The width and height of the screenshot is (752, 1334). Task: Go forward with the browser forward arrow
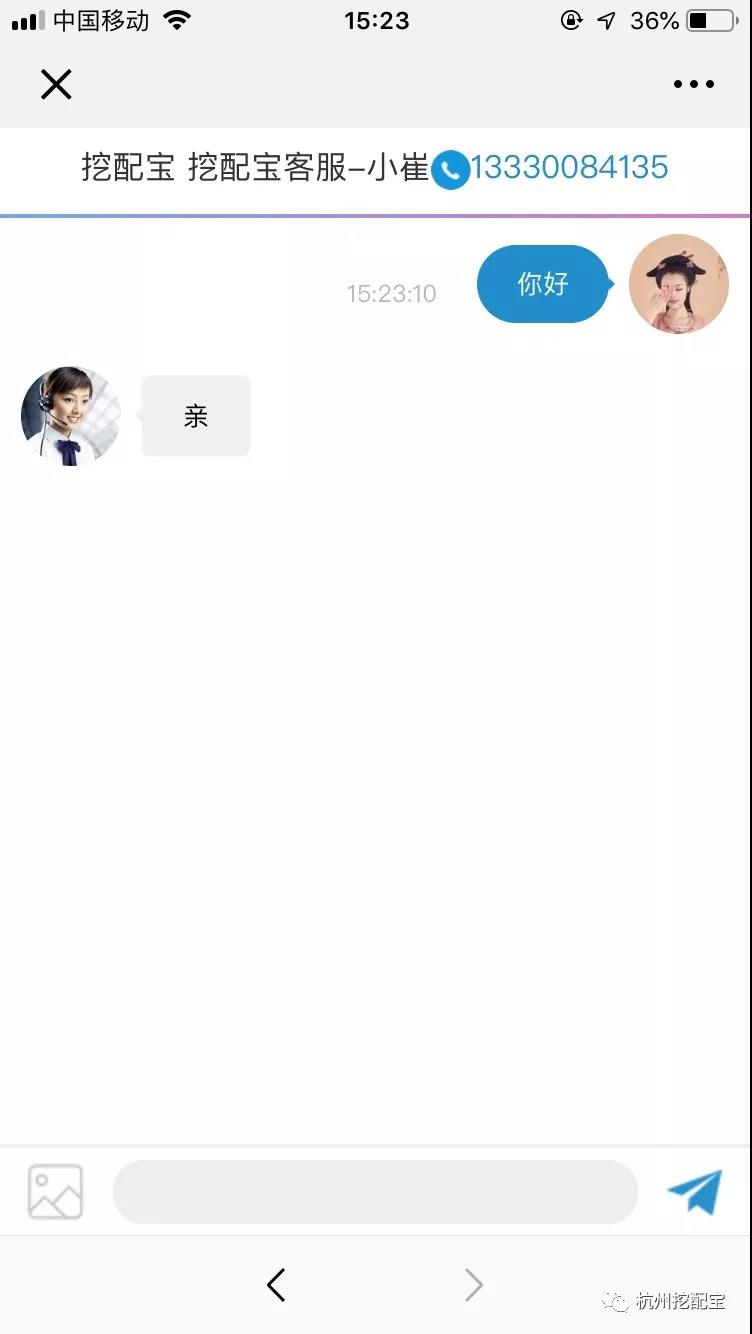pos(474,1285)
